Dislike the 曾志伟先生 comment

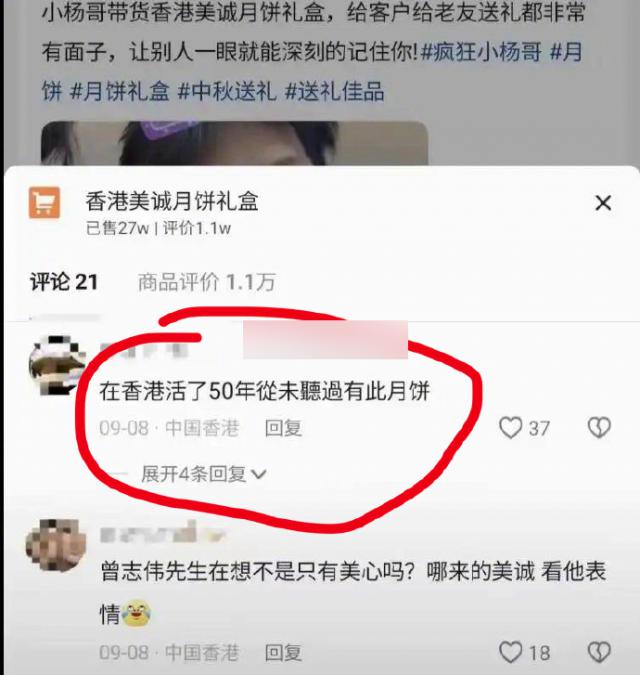tap(598, 652)
